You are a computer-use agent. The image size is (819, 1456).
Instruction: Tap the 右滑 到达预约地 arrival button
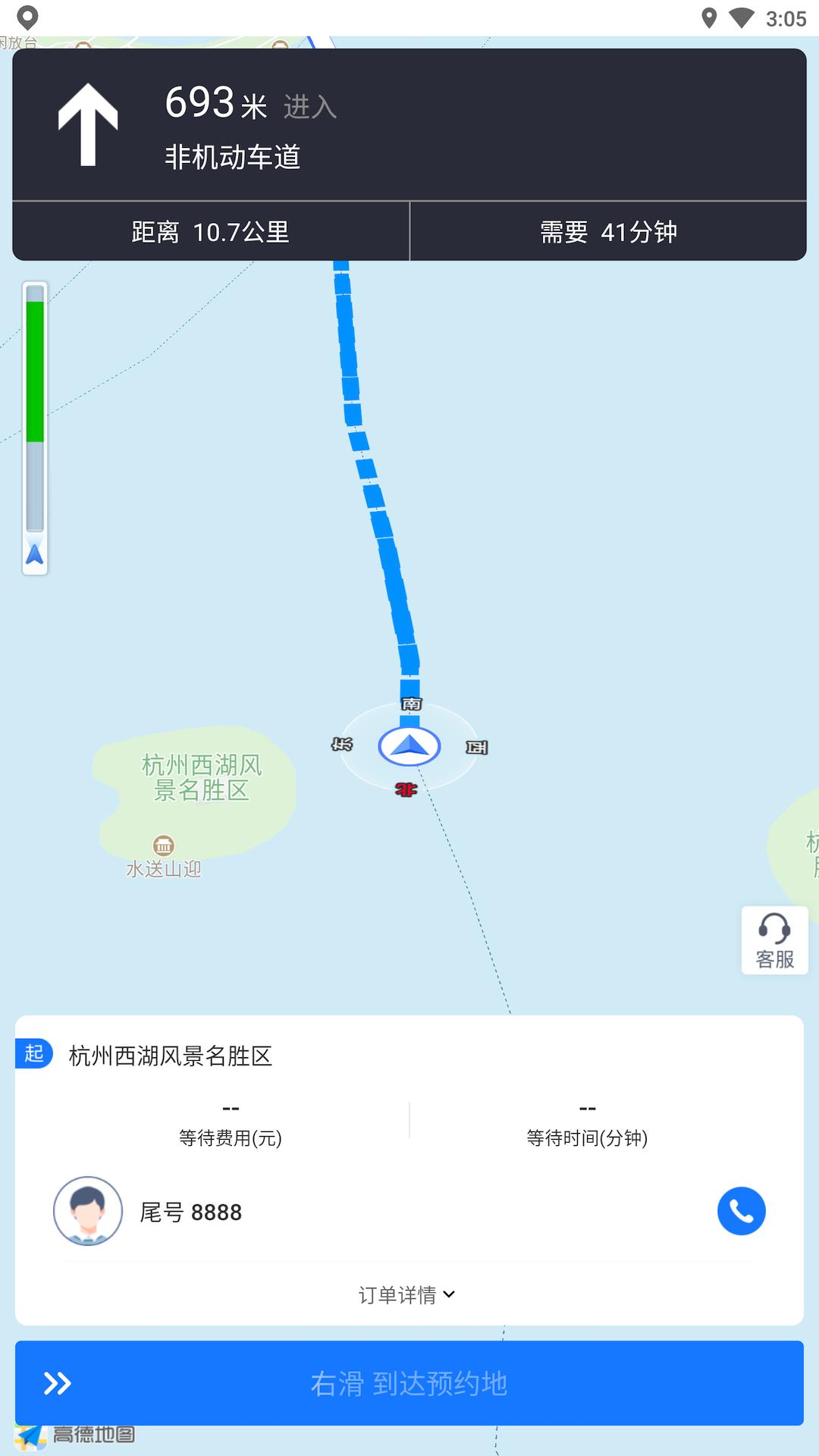pyautogui.click(x=409, y=1382)
